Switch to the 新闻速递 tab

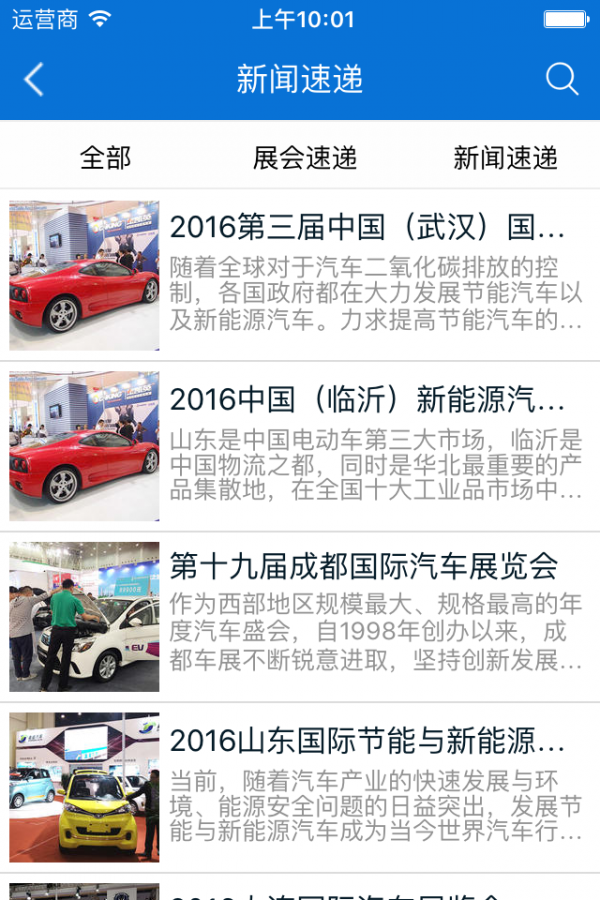point(505,158)
